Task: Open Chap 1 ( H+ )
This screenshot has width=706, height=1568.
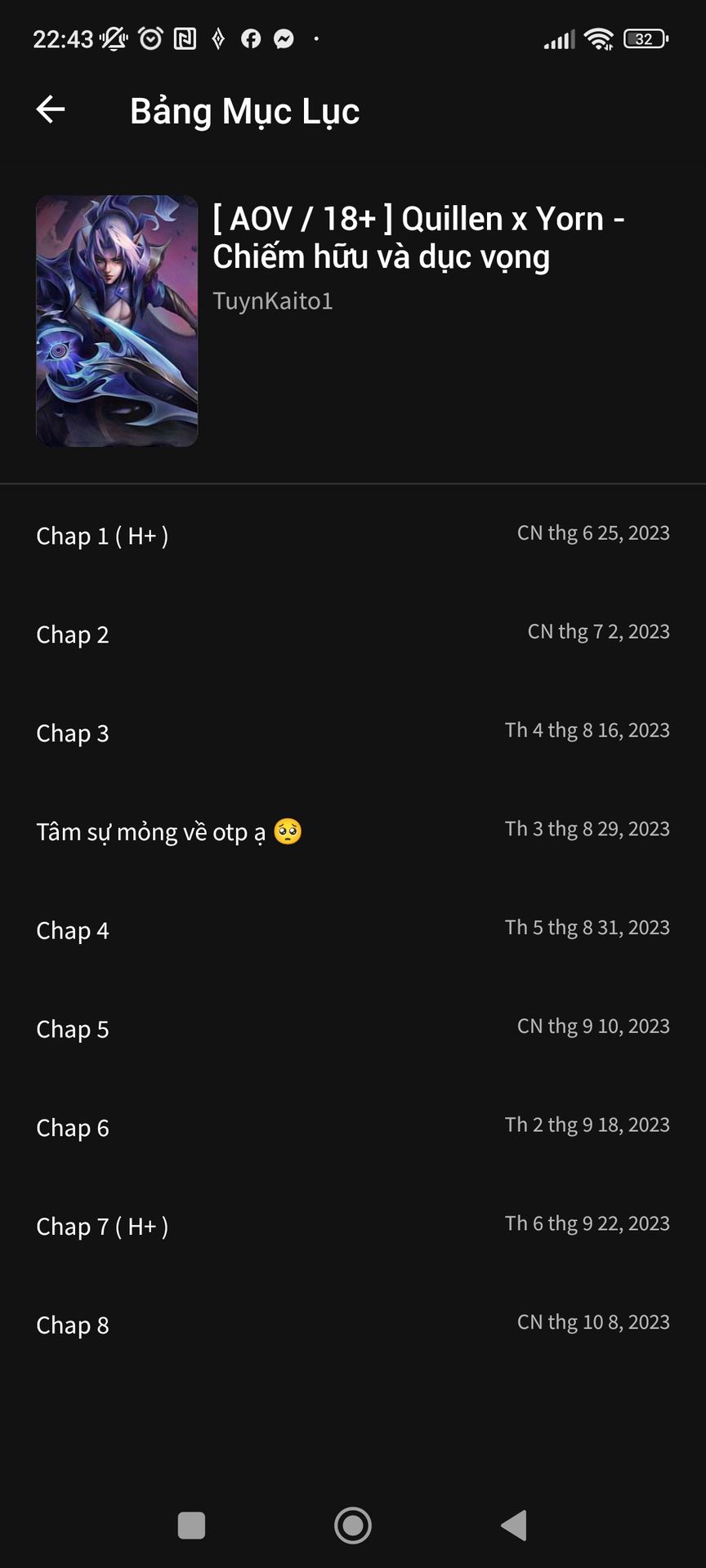Action: tap(353, 535)
